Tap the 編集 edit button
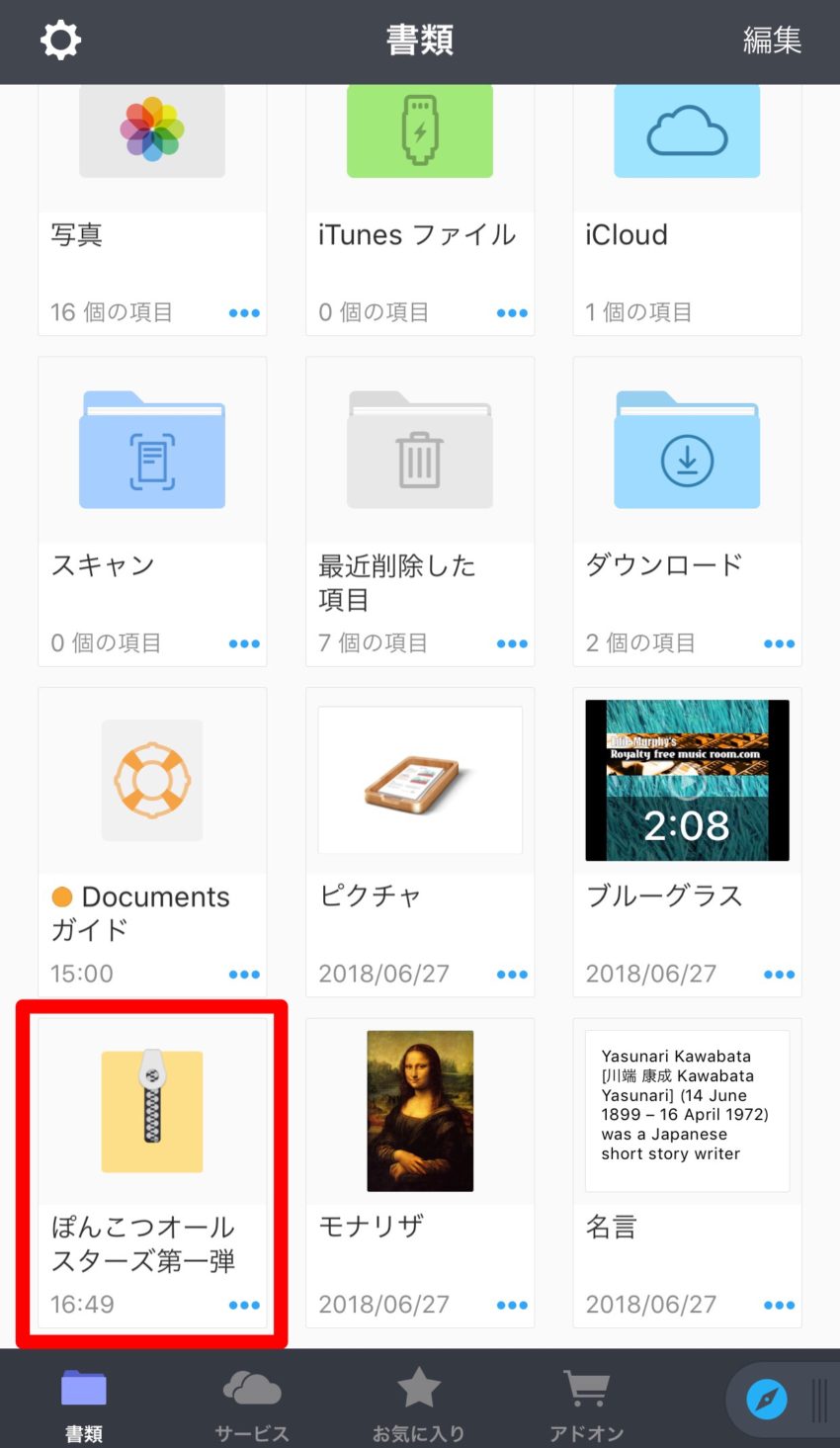Viewport: 840px width, 1448px height. [x=771, y=41]
